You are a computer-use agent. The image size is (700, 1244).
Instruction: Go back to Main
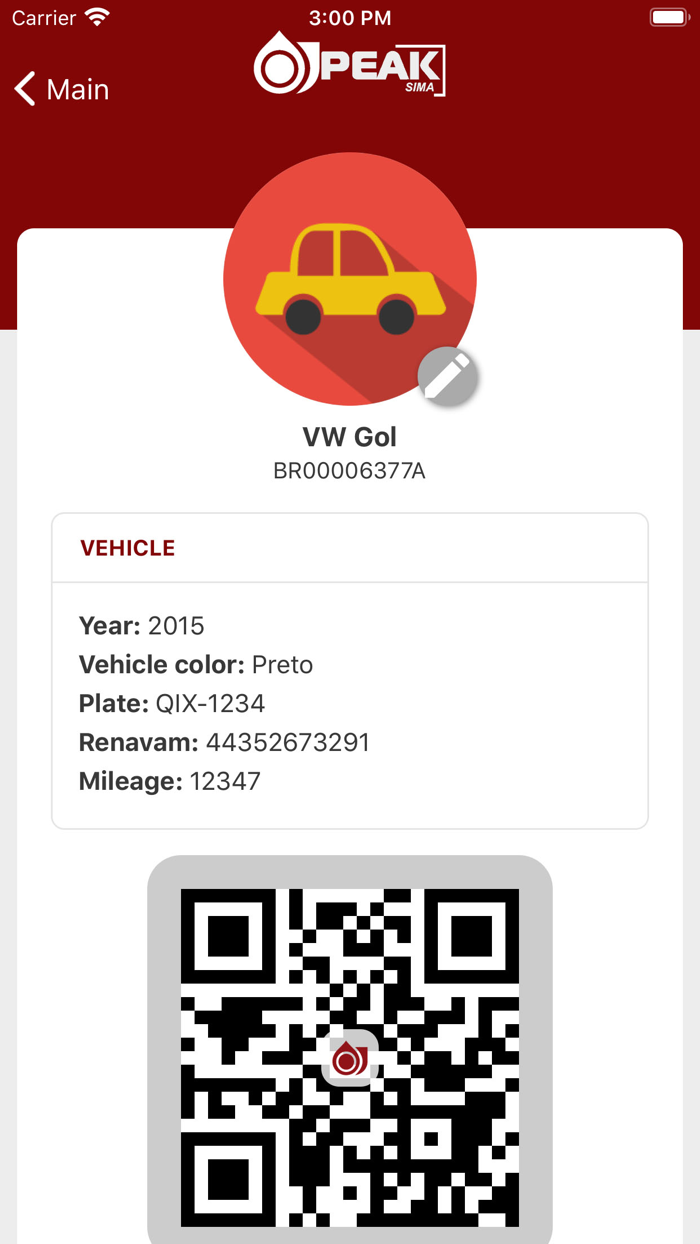(62, 89)
